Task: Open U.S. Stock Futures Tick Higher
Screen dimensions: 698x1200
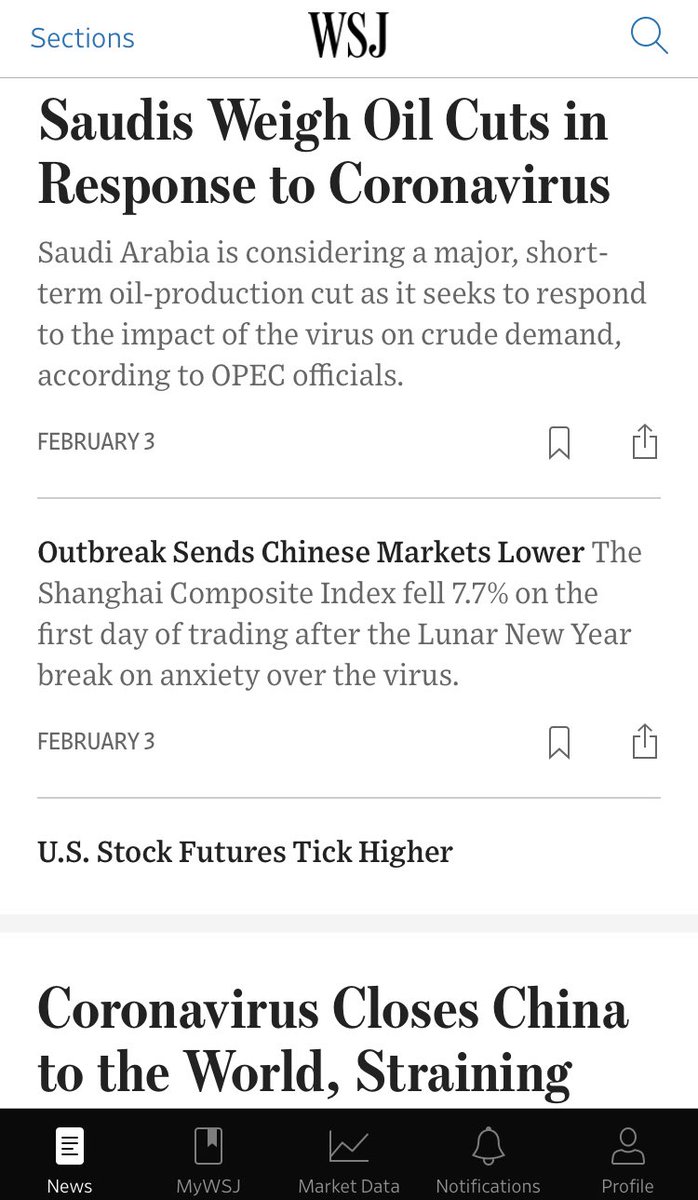Action: tap(245, 852)
